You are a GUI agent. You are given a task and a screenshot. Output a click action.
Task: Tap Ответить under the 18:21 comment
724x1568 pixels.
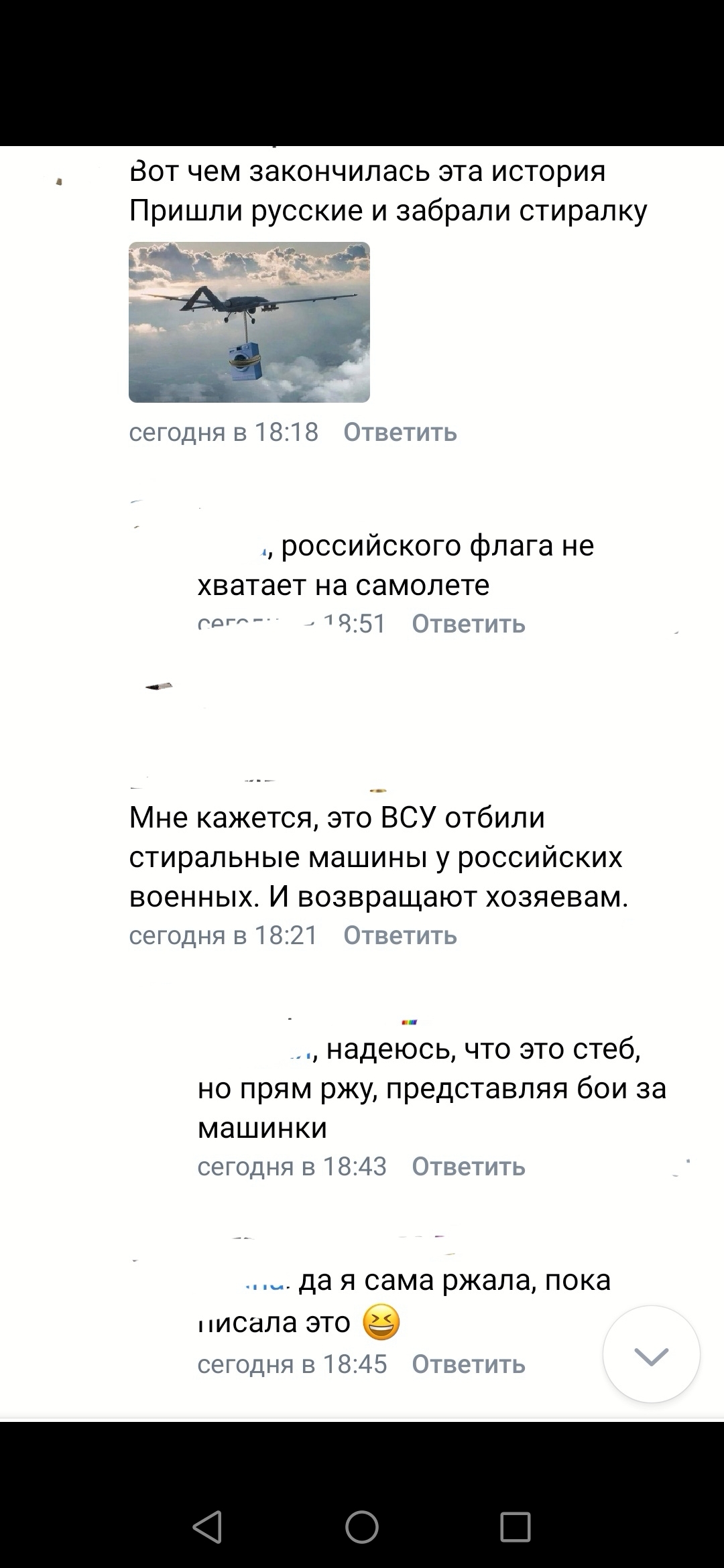pyautogui.click(x=400, y=935)
